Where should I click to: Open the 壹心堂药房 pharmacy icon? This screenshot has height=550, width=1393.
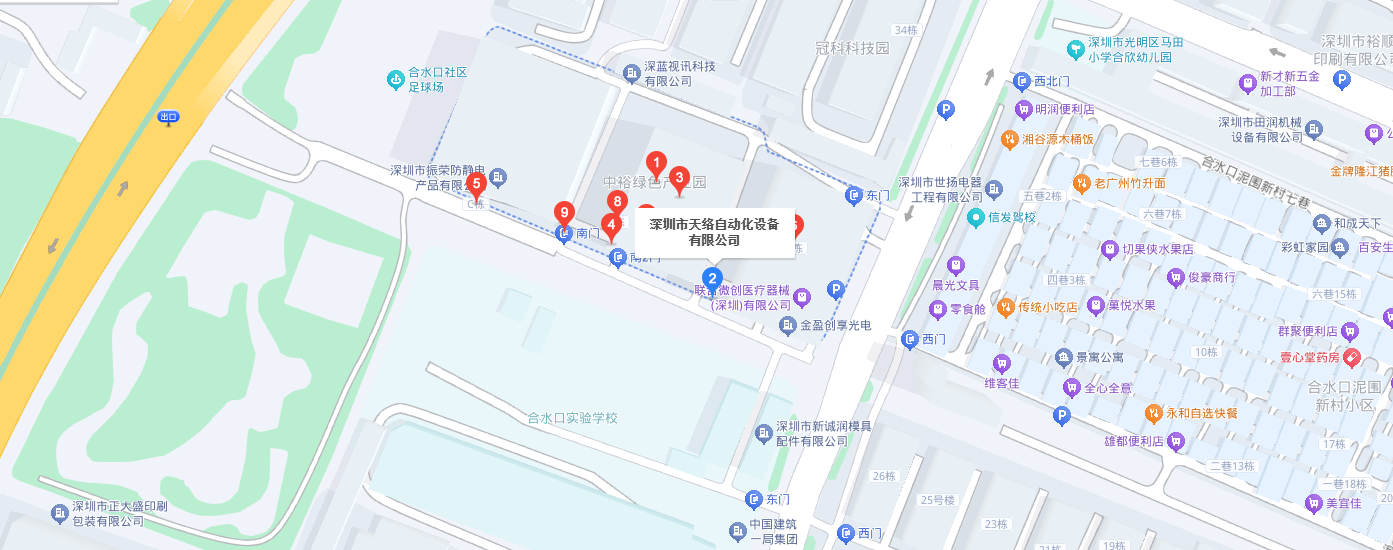click(1351, 356)
